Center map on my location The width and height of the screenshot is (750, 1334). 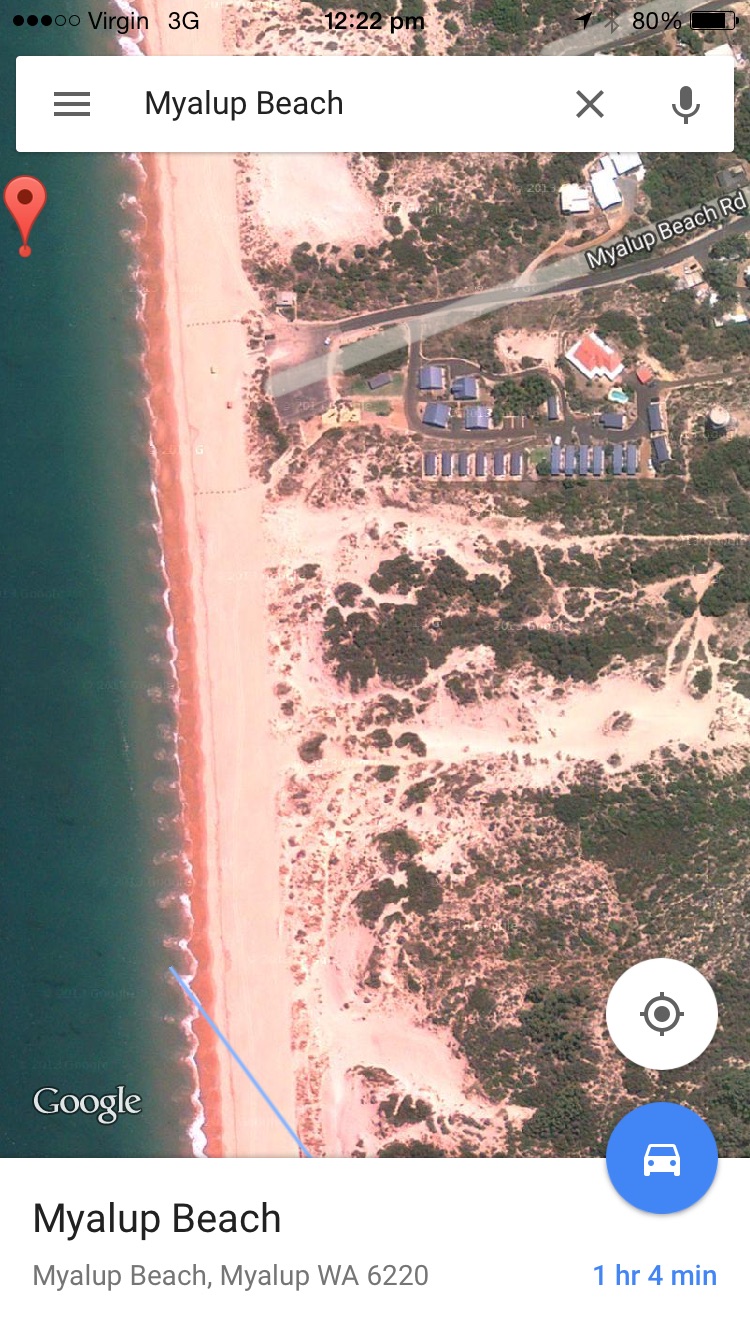tap(661, 1014)
